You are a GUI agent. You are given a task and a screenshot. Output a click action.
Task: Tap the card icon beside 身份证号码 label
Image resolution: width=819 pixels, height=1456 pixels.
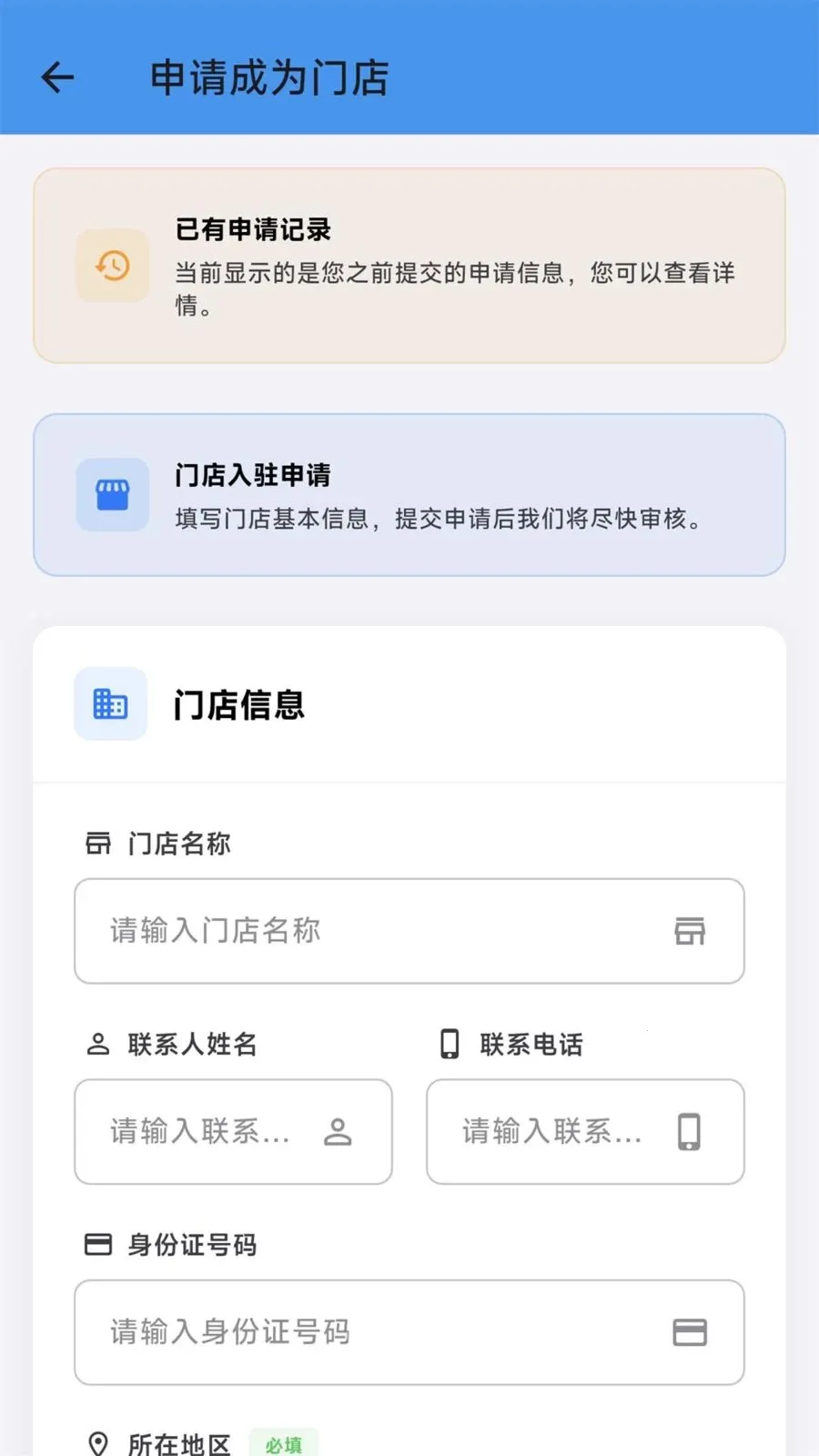click(98, 1244)
